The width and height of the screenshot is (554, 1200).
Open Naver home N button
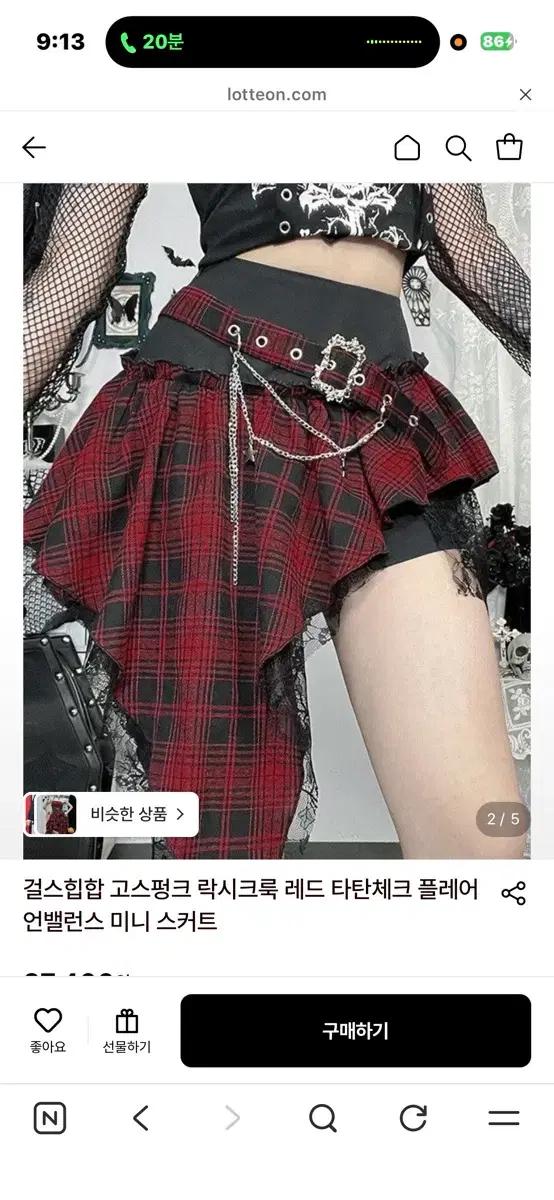tap(50, 1118)
